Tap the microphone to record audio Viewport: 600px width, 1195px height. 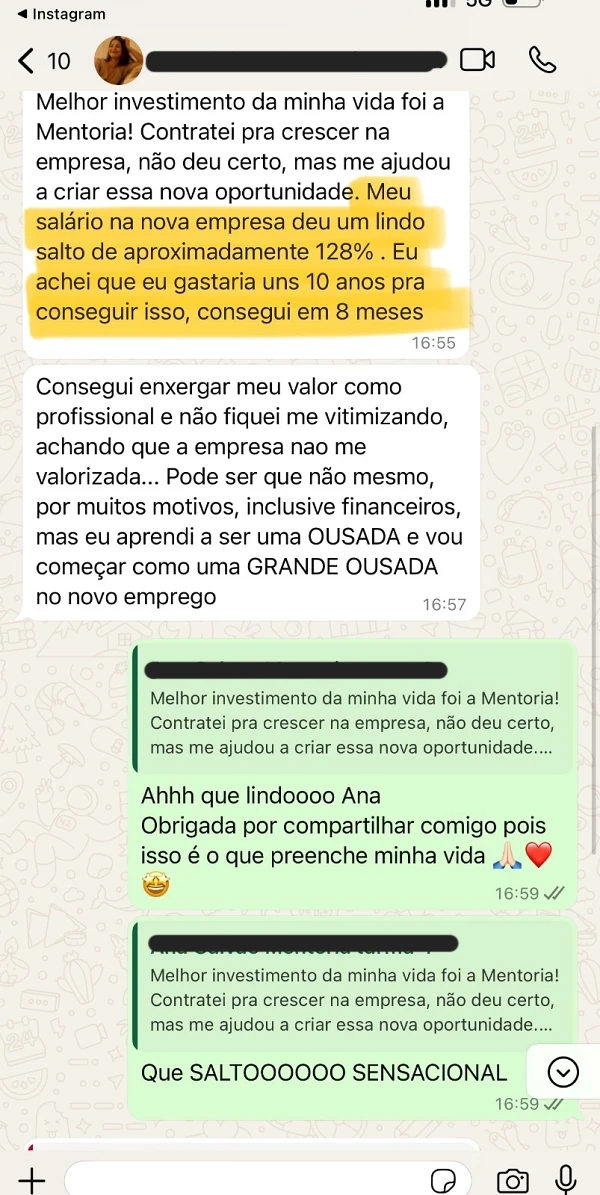point(566,1180)
